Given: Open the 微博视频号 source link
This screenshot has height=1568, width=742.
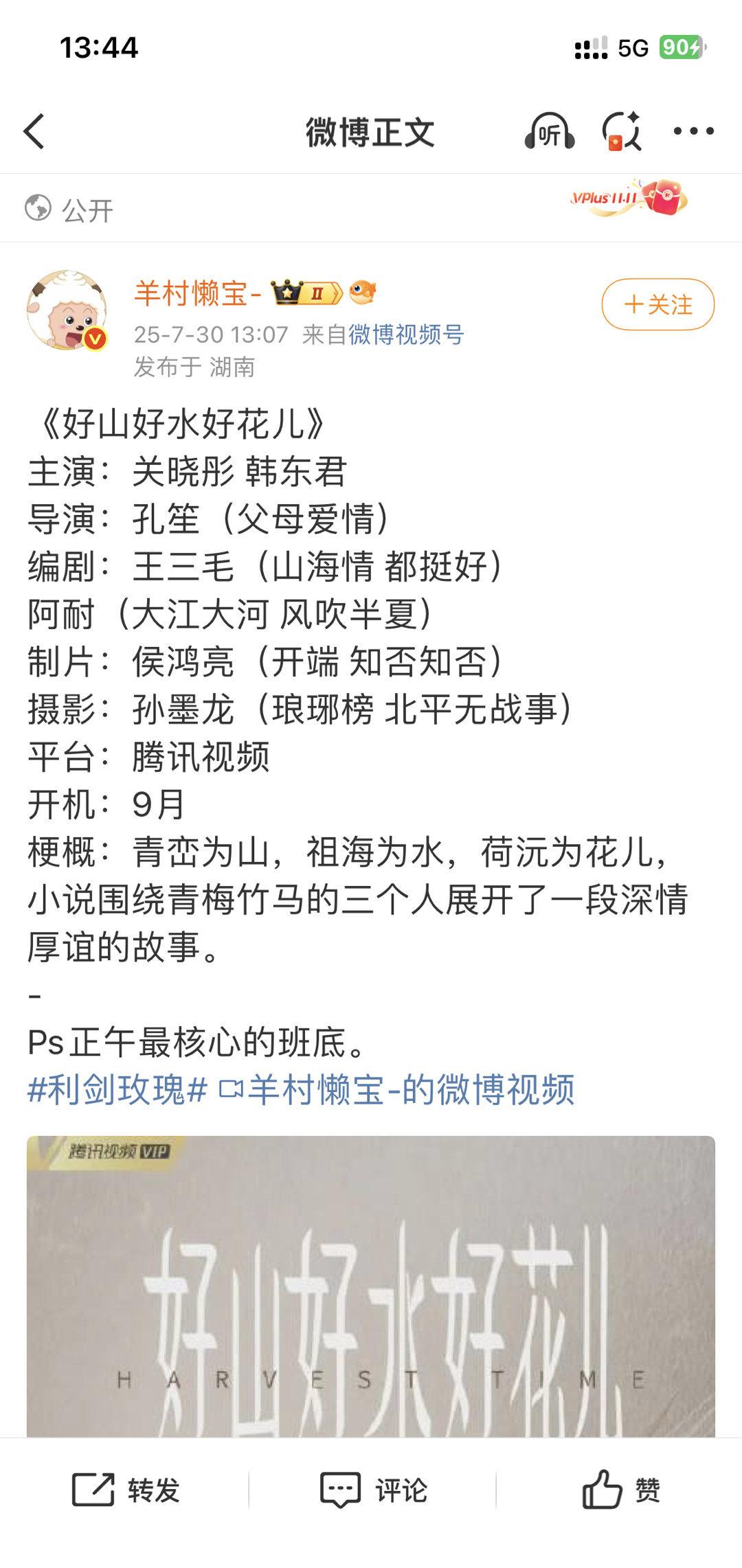Looking at the screenshot, I should 406,334.
